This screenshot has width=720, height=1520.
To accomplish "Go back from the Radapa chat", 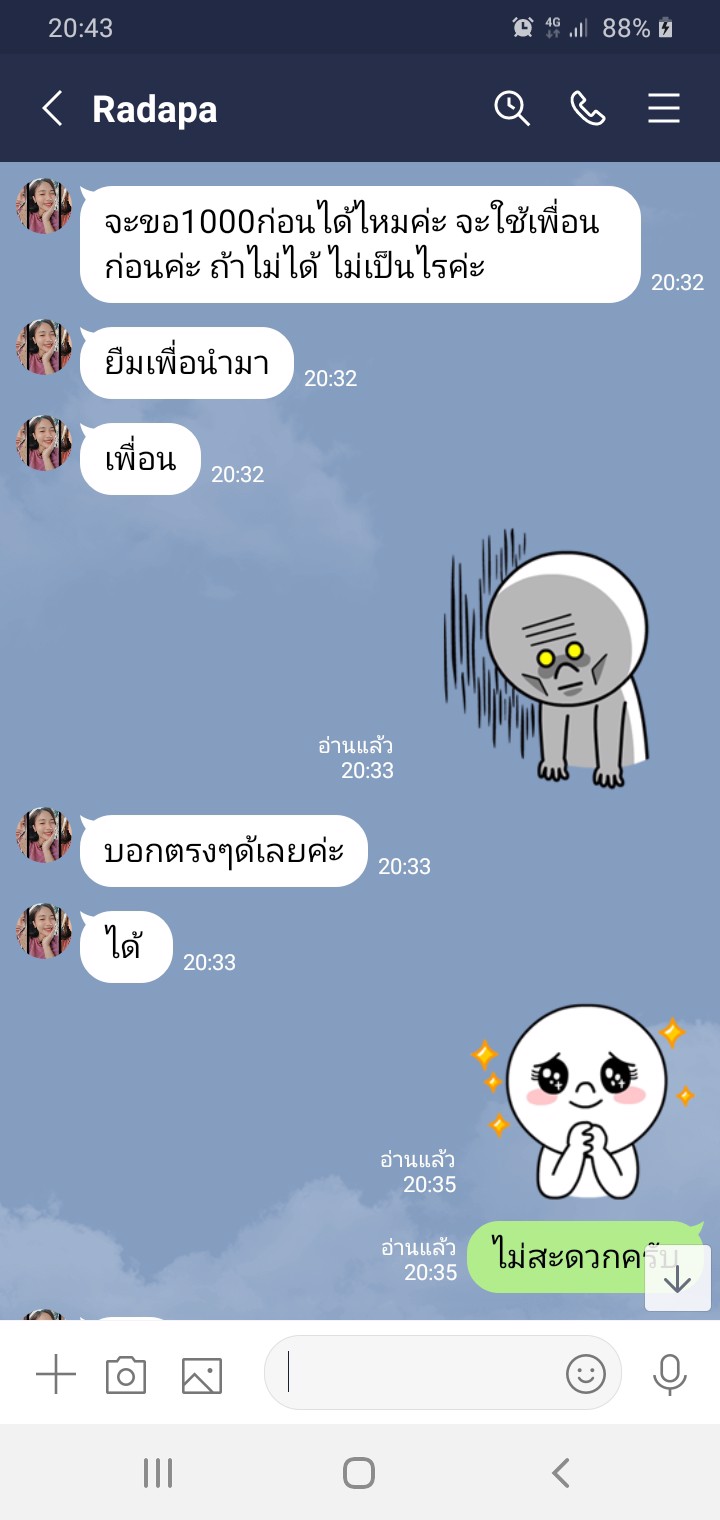I will pos(52,109).
